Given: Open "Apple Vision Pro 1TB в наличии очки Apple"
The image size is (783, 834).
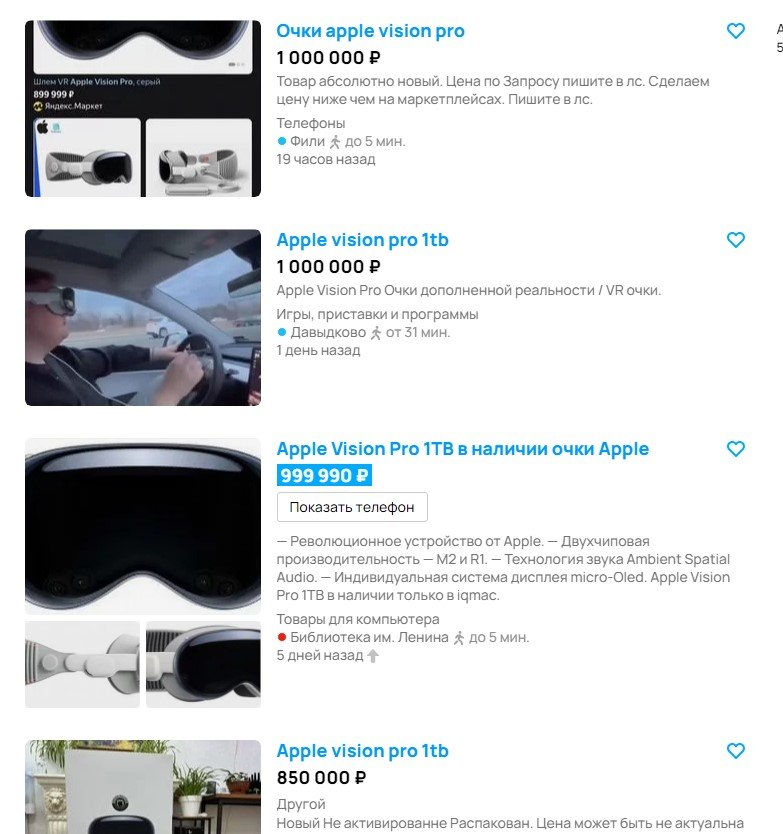Looking at the screenshot, I should [x=462, y=449].
